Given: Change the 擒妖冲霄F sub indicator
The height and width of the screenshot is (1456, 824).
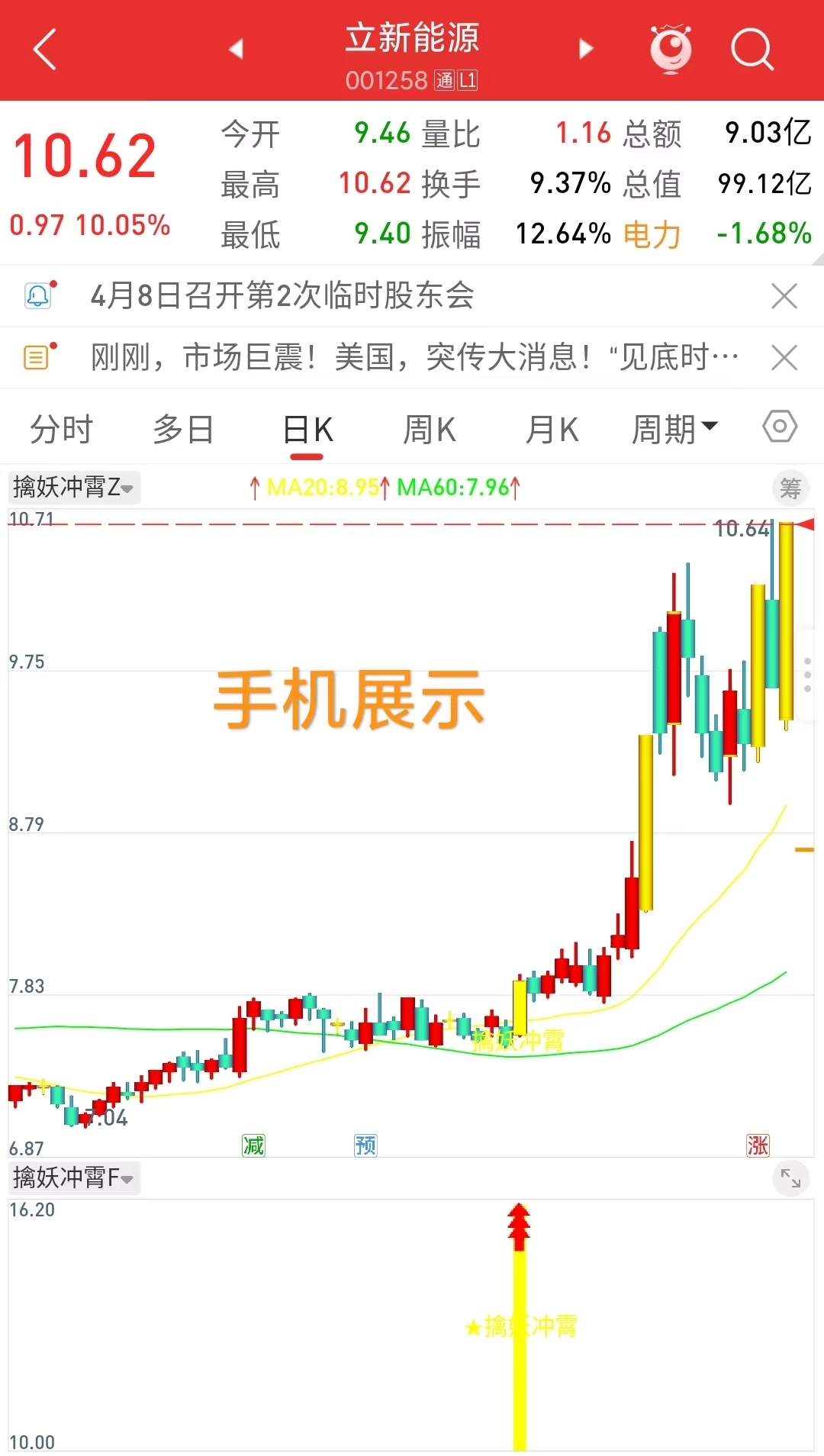Looking at the screenshot, I should point(73,1178).
